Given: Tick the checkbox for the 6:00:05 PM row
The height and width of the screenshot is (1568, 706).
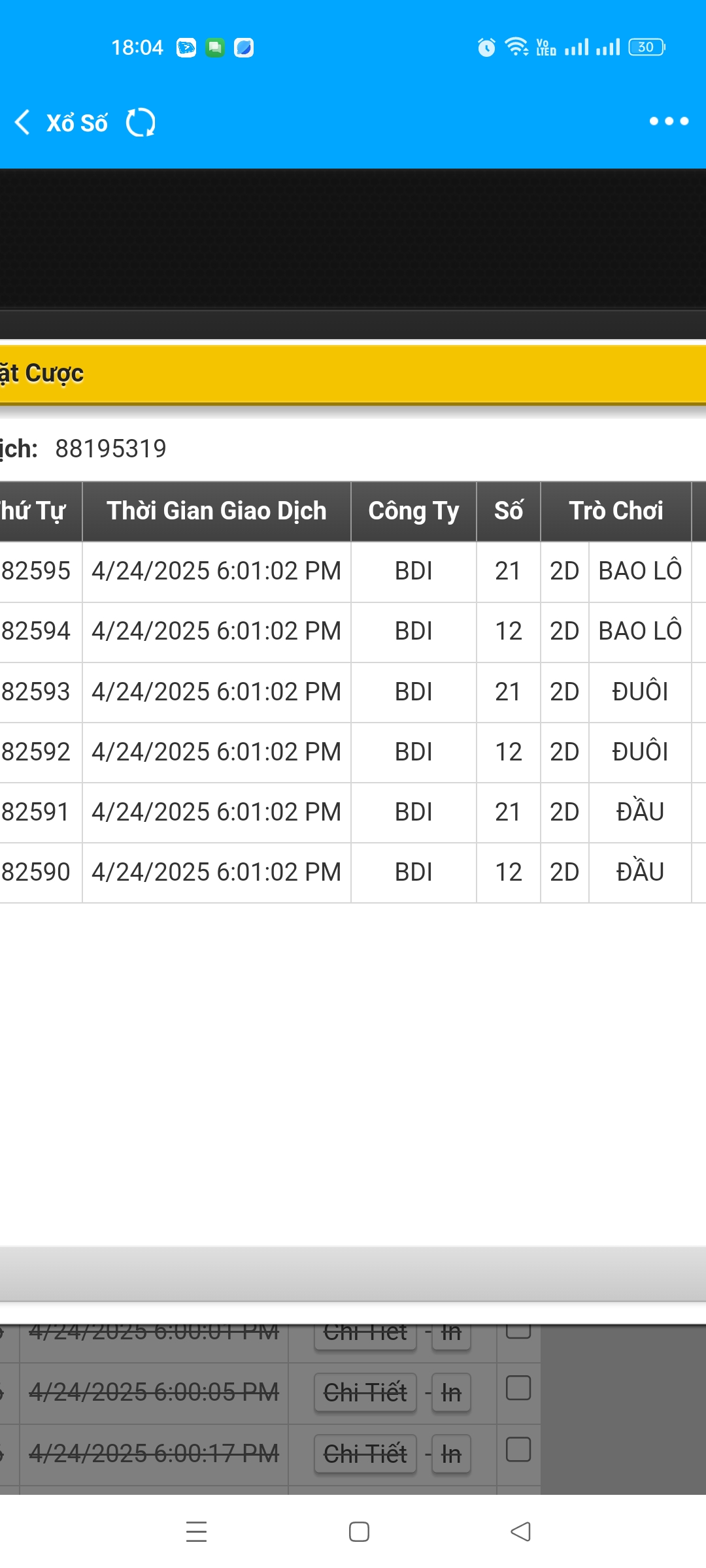Looking at the screenshot, I should (x=518, y=1388).
